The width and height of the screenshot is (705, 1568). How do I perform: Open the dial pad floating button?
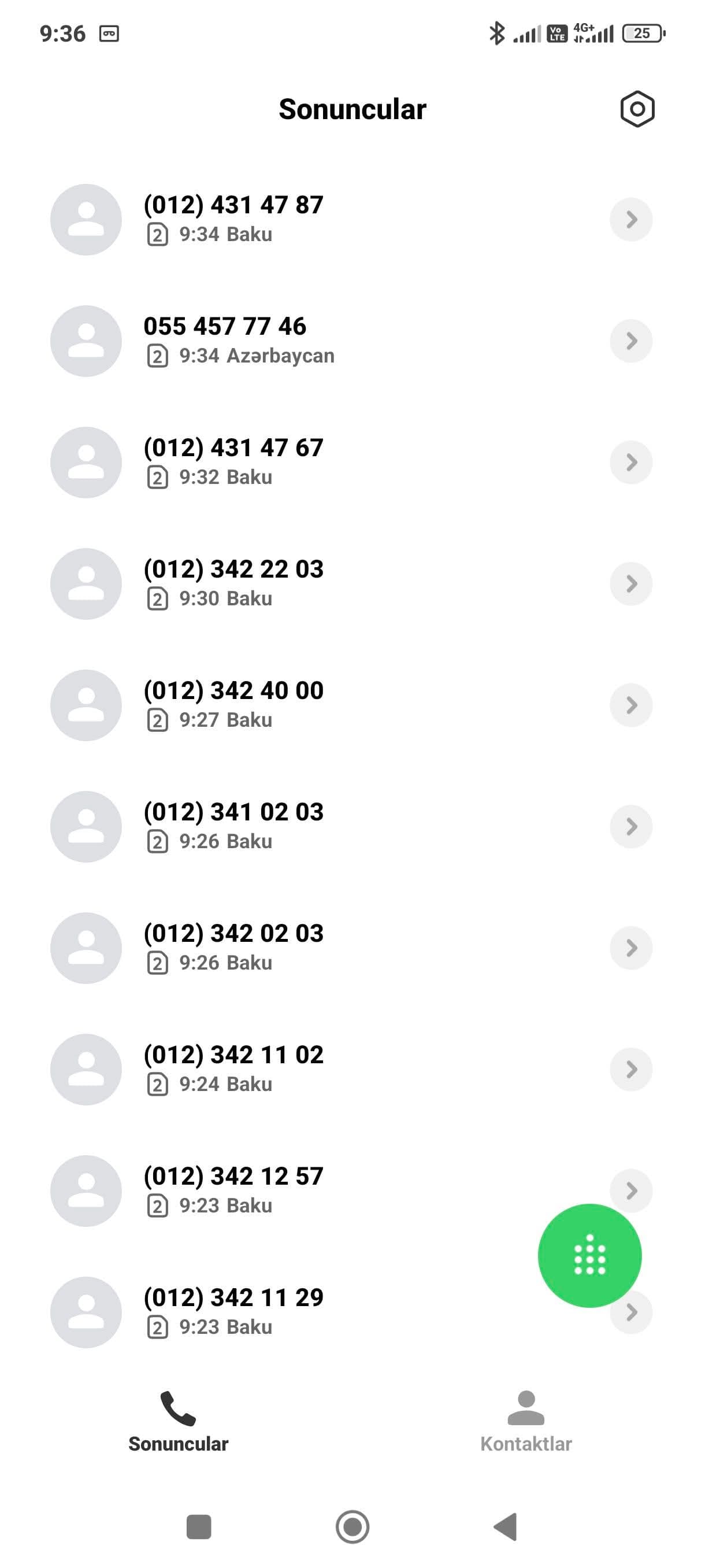589,1255
